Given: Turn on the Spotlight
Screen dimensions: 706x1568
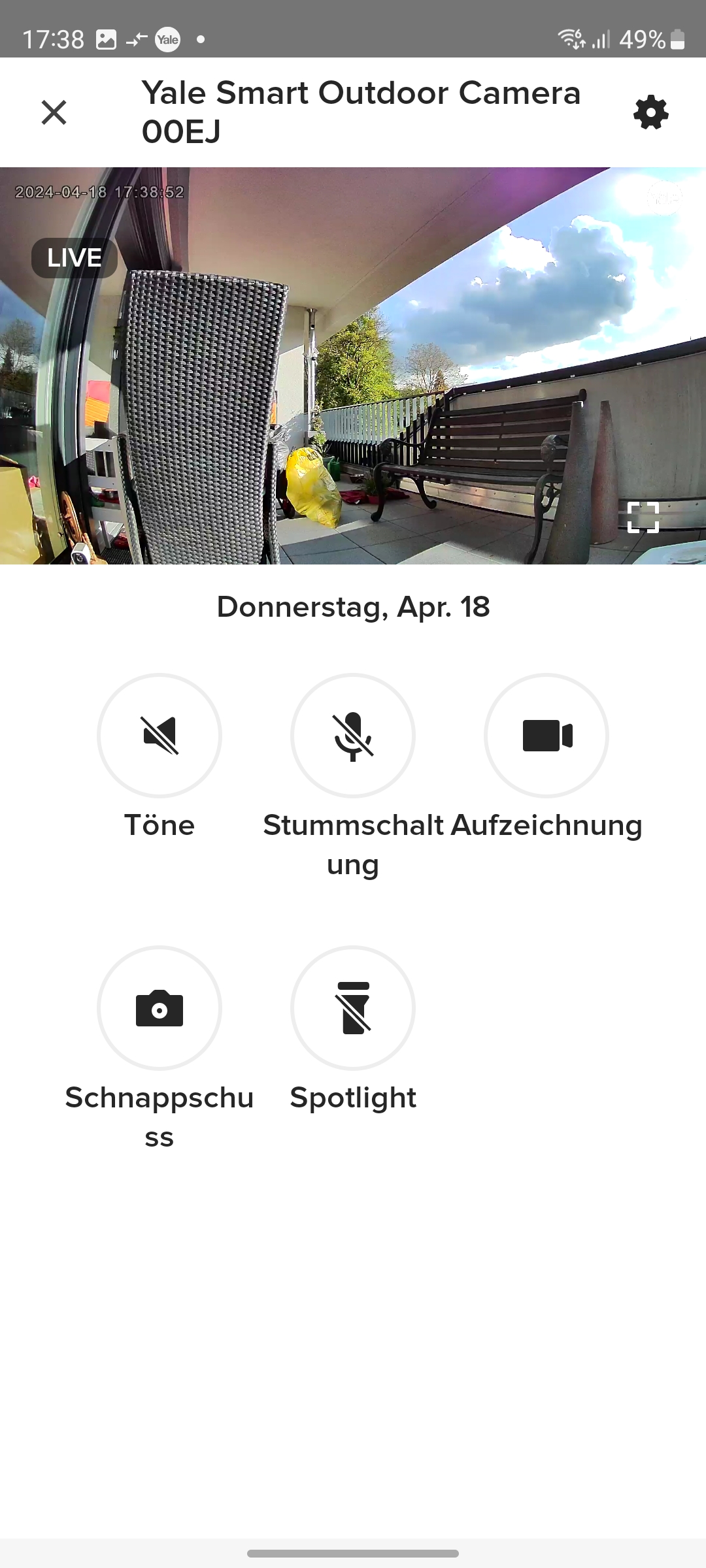Looking at the screenshot, I should click(x=353, y=1008).
